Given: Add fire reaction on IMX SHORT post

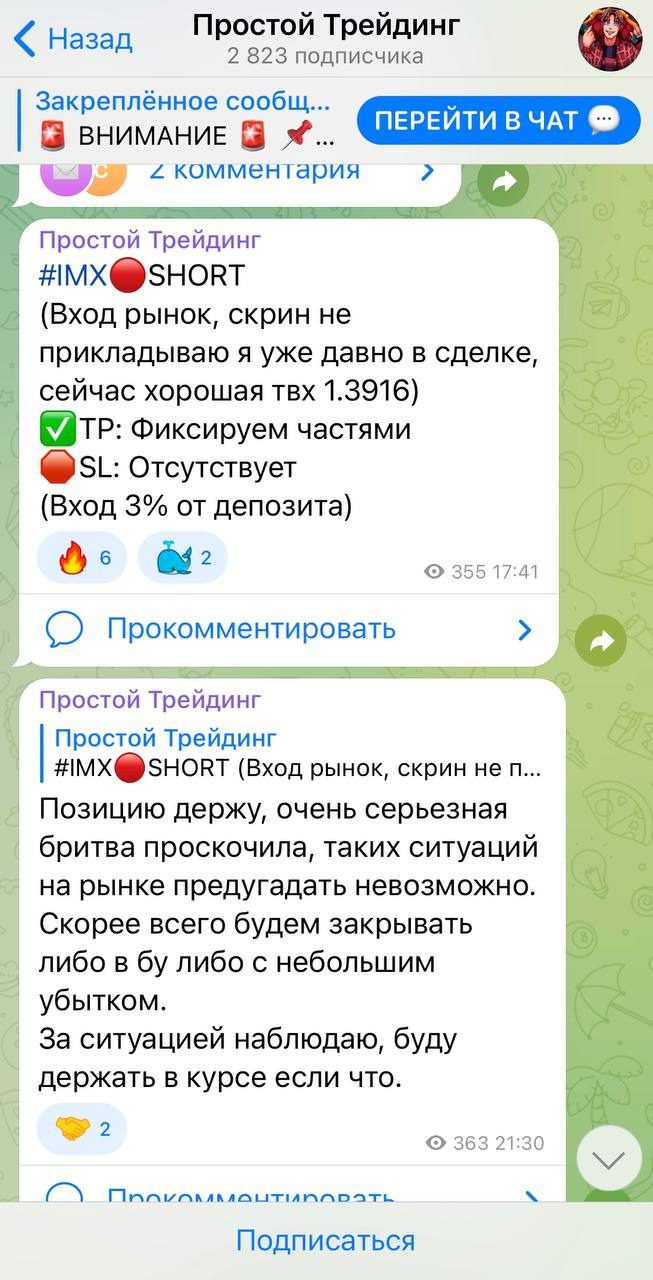Looking at the screenshot, I should click(82, 558).
